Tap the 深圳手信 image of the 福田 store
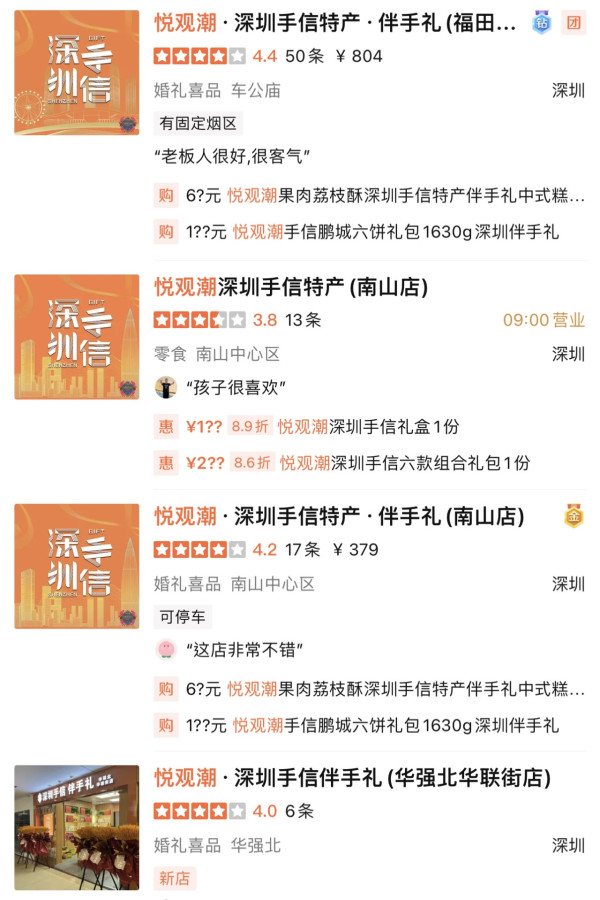600x900 pixels. (x=77, y=72)
